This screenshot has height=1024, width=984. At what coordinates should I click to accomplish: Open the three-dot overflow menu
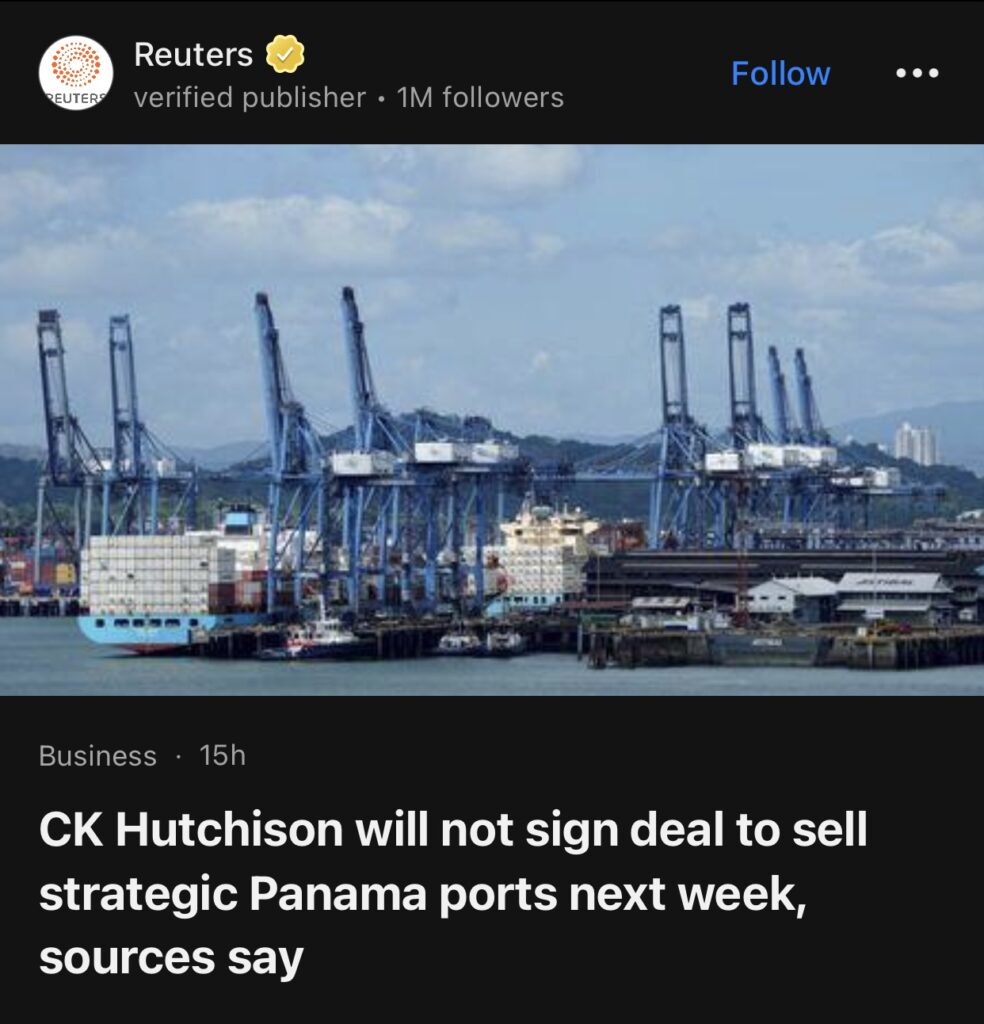tap(917, 73)
